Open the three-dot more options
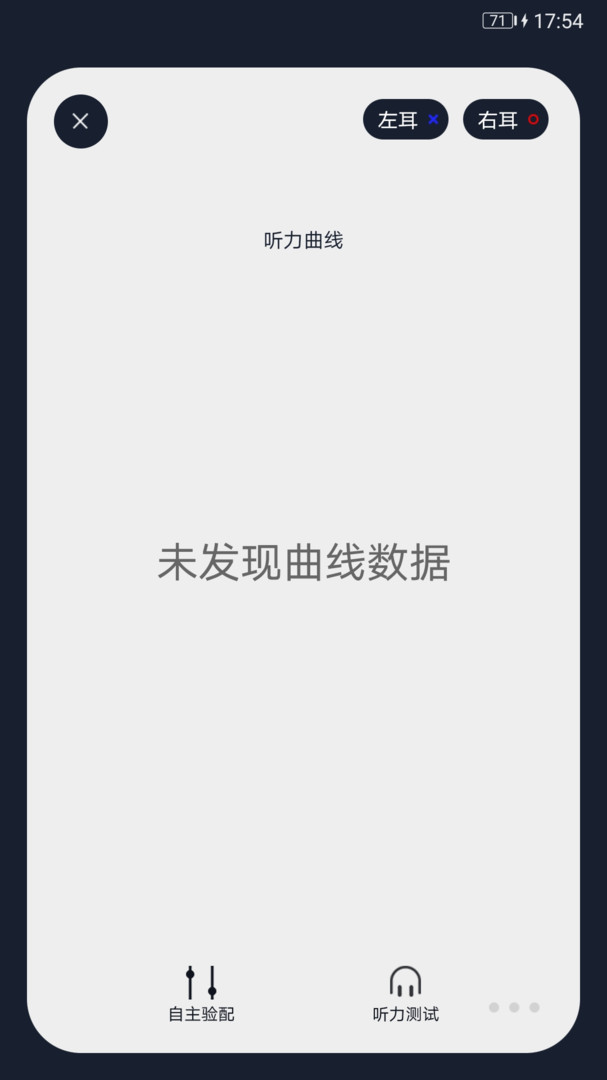607x1080 pixels. (514, 1008)
